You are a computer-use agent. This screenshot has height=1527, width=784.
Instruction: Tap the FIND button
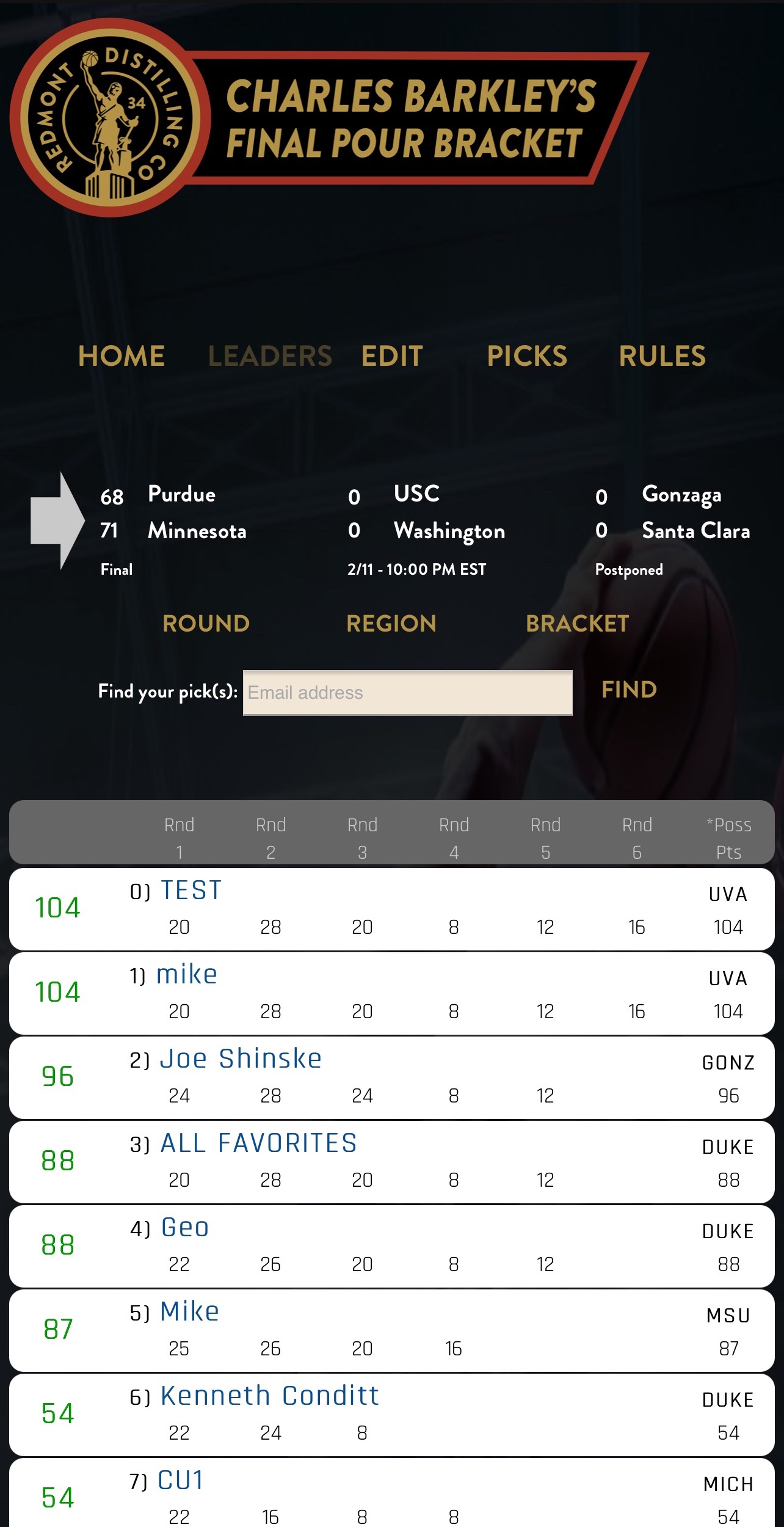pyautogui.click(x=629, y=690)
